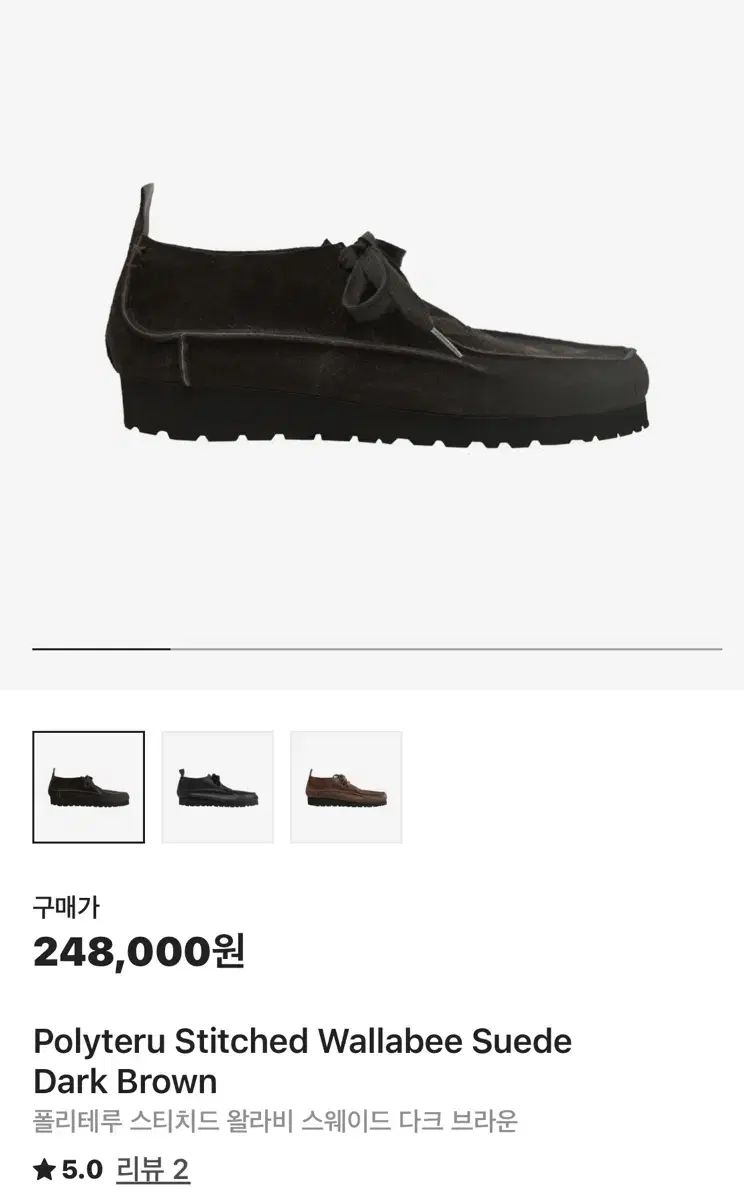
Task: Select the dark brown suede shoe thumbnail
Action: pos(88,787)
